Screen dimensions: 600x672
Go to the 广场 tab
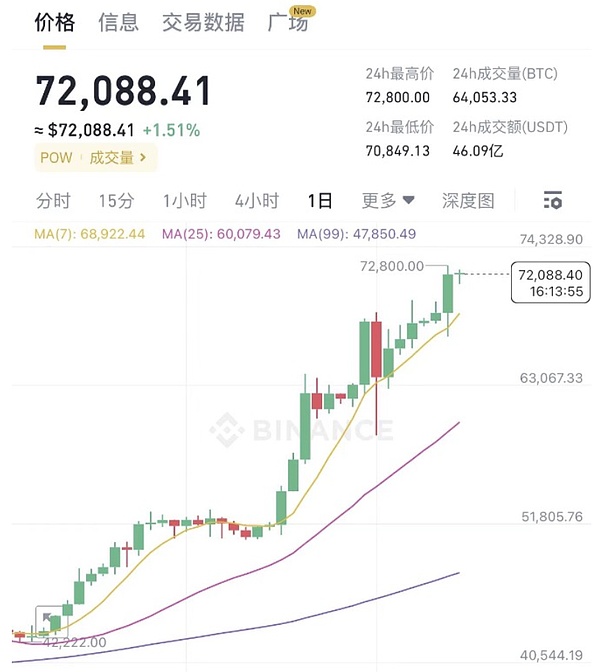point(288,22)
